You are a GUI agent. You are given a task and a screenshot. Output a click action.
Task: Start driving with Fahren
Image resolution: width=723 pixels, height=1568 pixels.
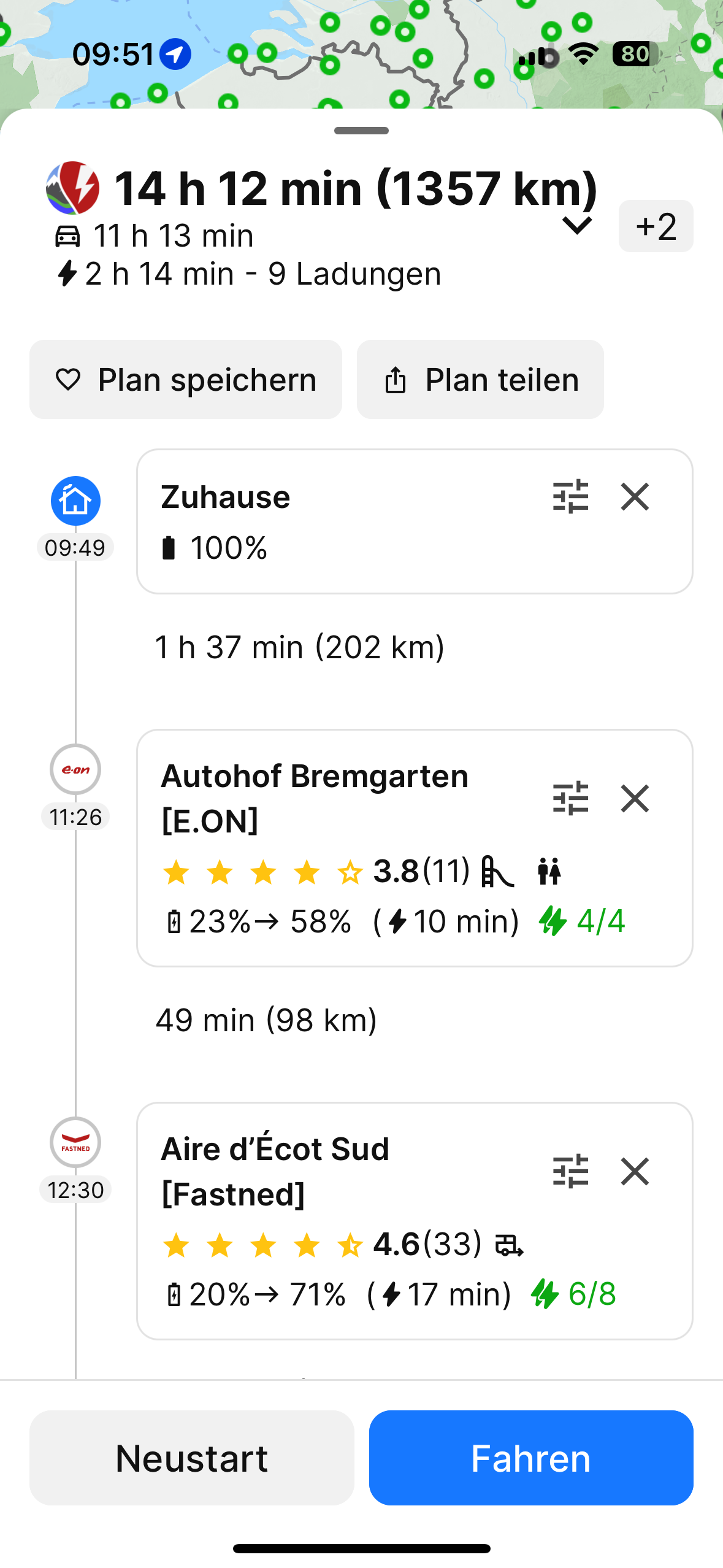pos(531,1458)
